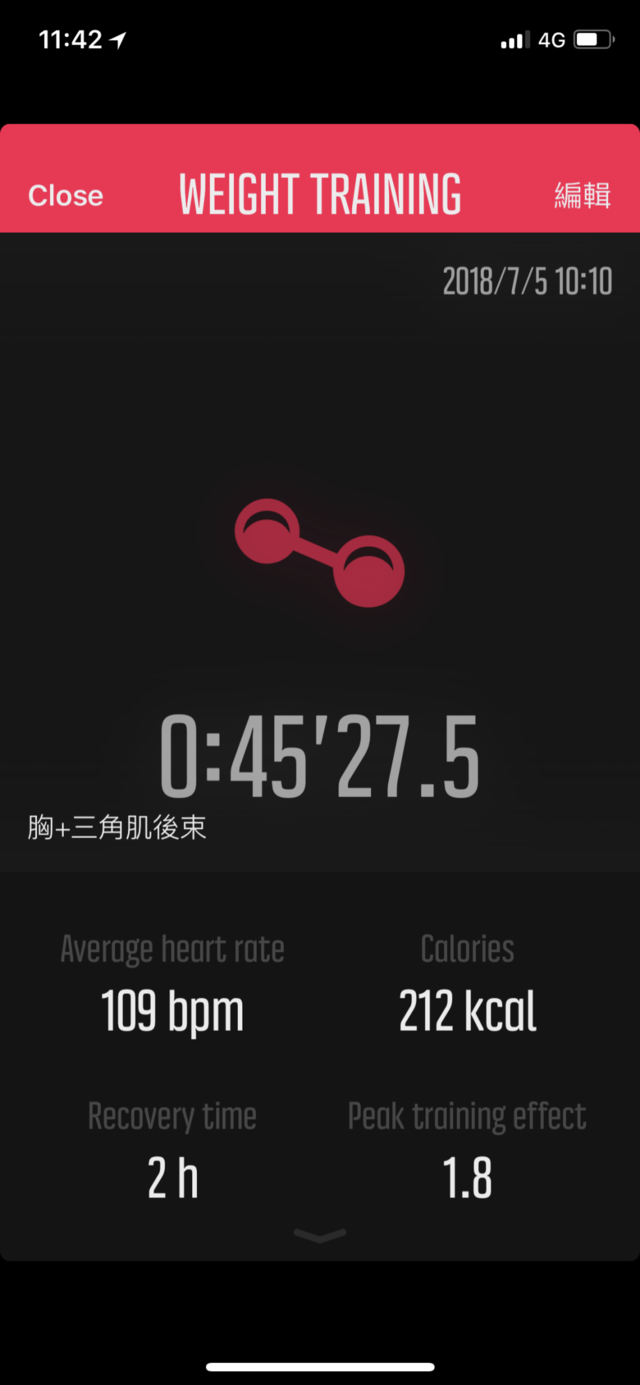Tap 編輯 to edit this workout
Viewport: 640px width, 1385px height.
coord(582,195)
